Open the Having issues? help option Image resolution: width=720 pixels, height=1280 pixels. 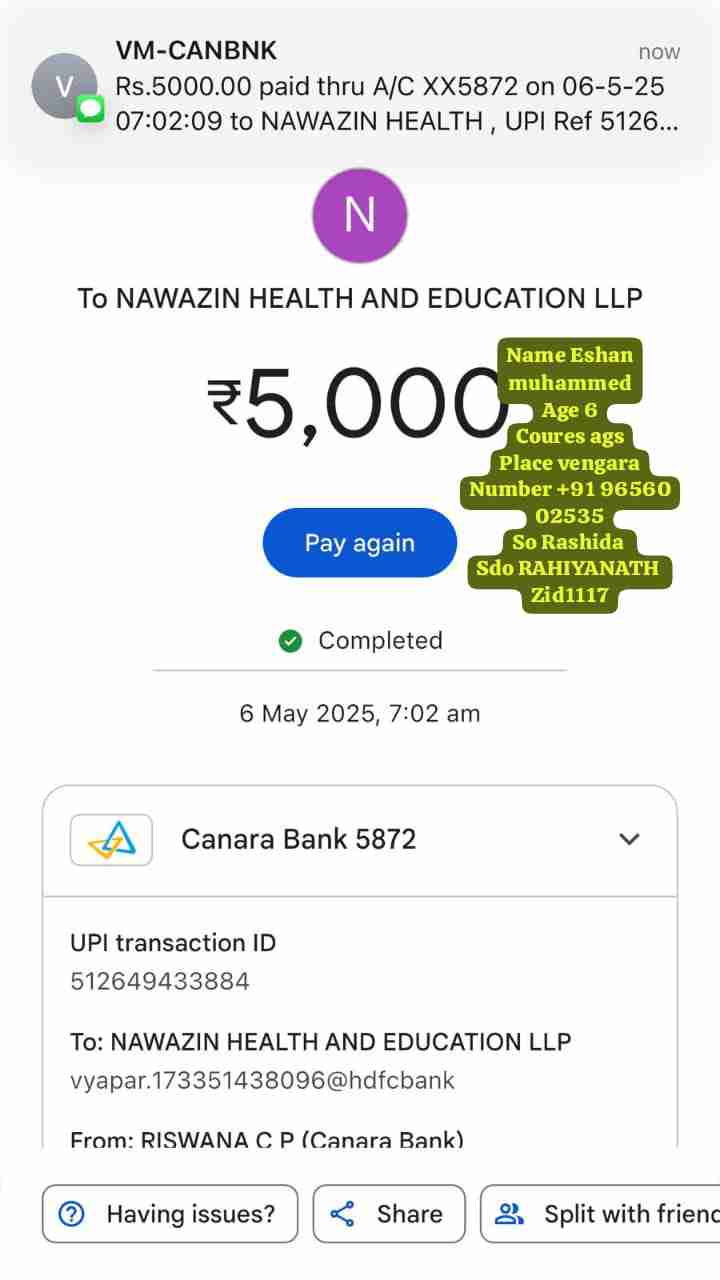tap(170, 1214)
